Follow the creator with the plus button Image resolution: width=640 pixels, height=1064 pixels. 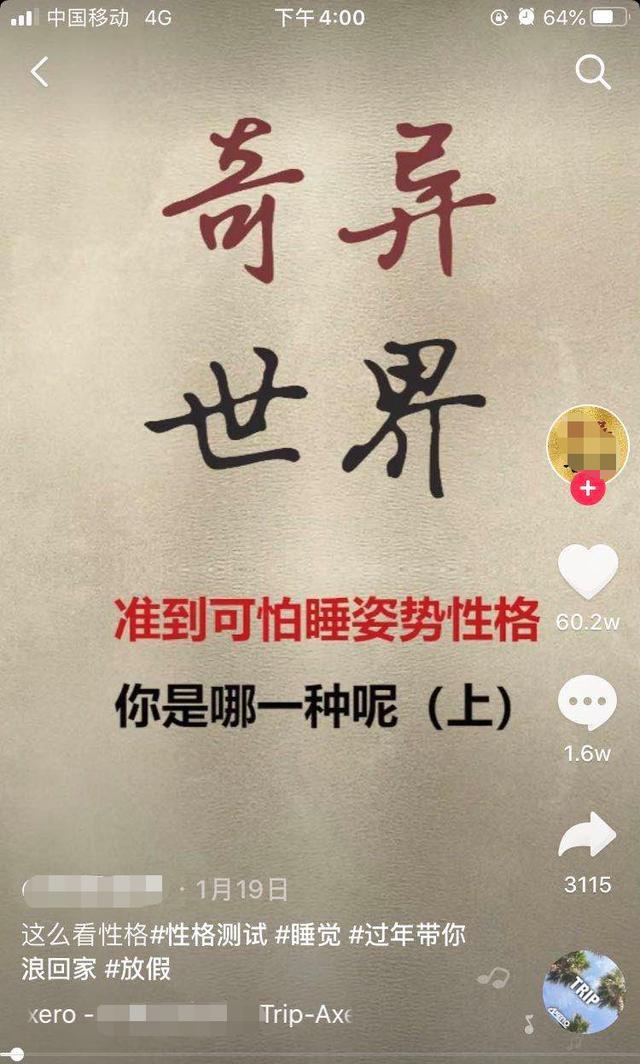click(x=587, y=489)
